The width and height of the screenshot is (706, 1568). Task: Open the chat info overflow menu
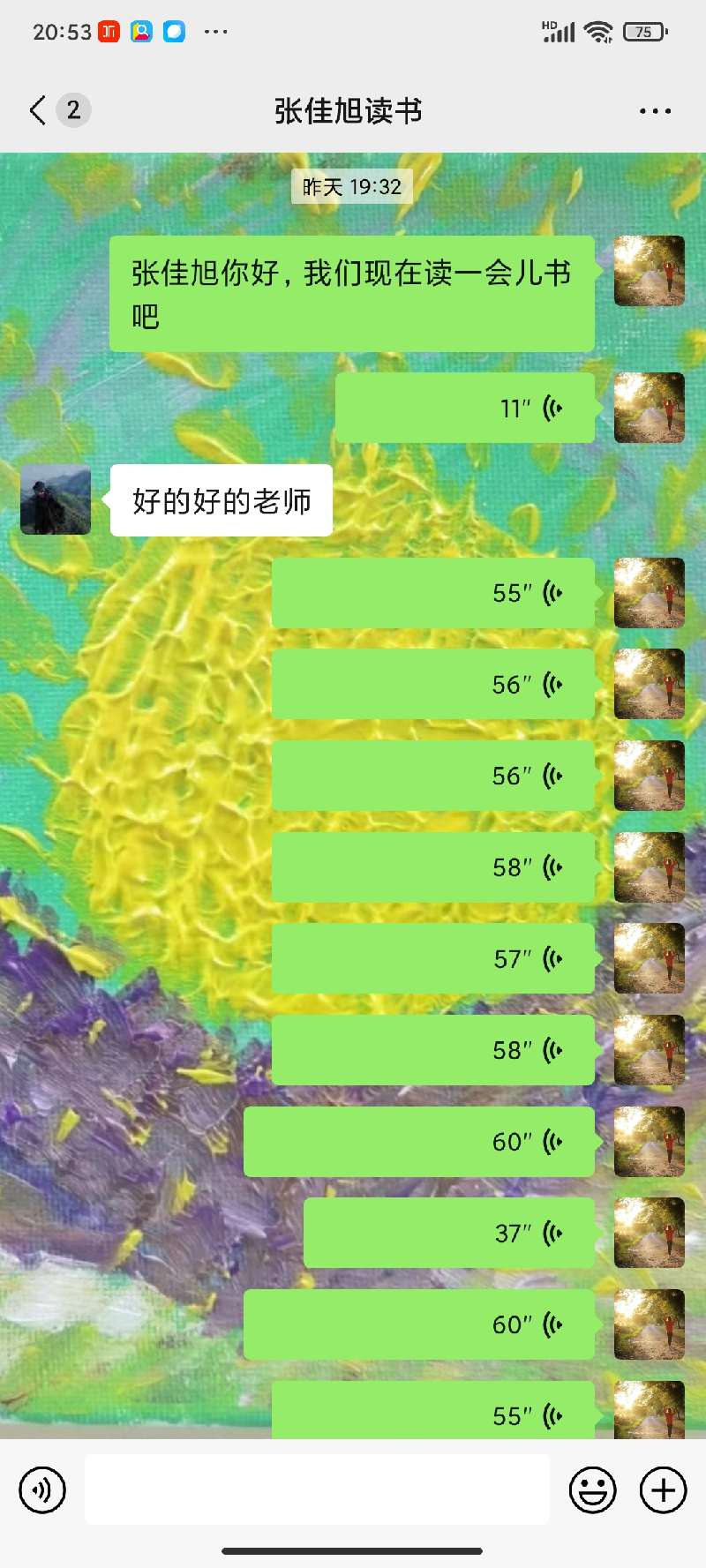point(655,111)
